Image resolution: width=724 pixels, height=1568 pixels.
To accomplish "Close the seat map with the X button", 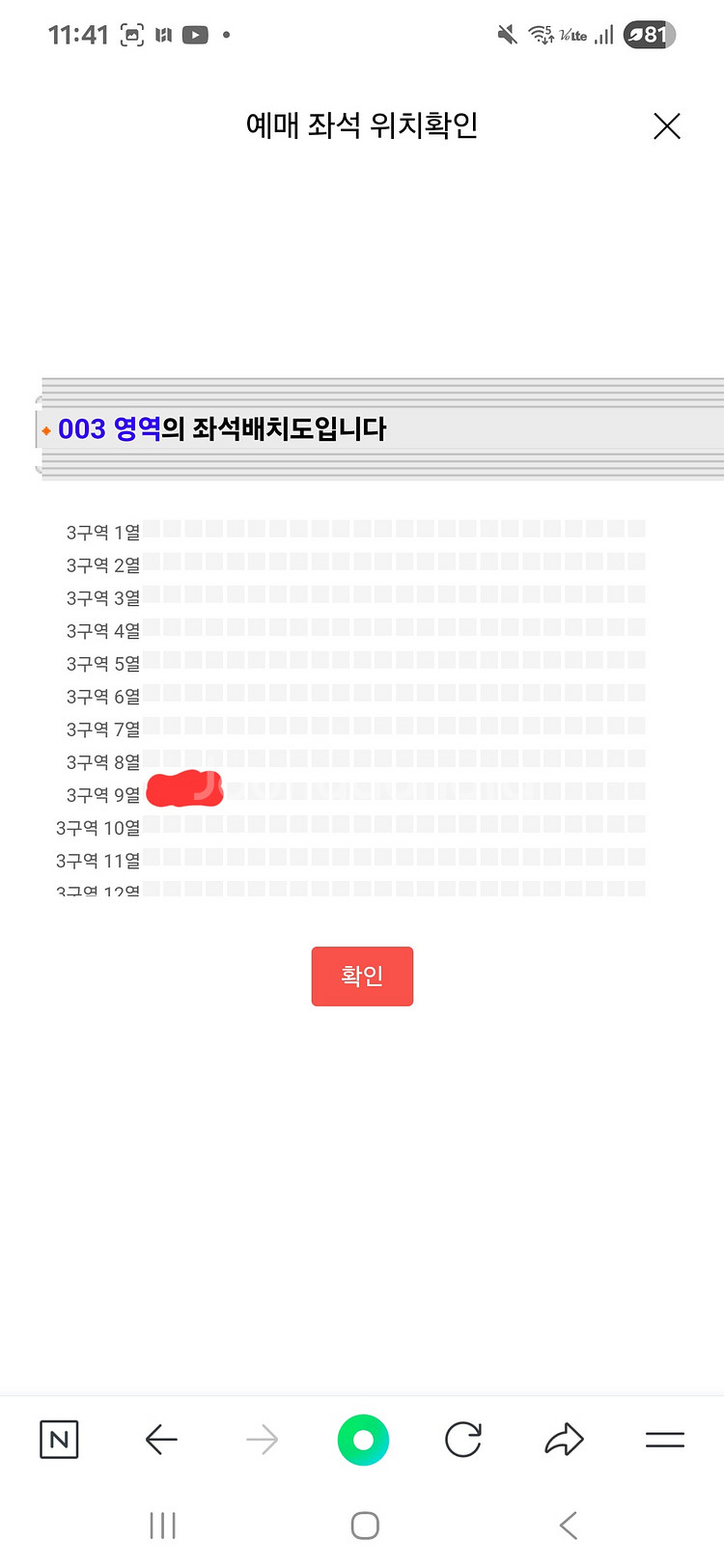I will click(x=666, y=126).
